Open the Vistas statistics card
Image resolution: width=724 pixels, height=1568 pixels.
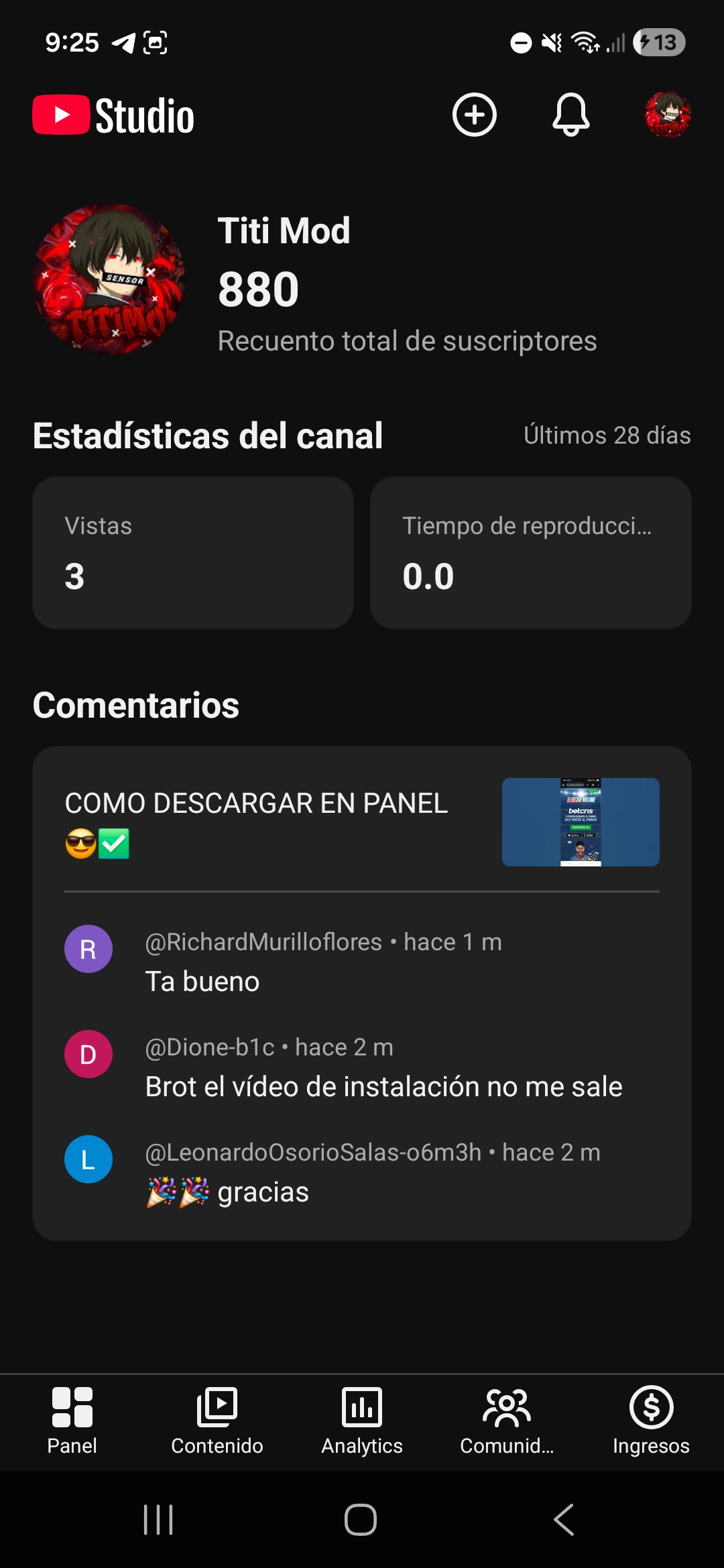pos(193,553)
